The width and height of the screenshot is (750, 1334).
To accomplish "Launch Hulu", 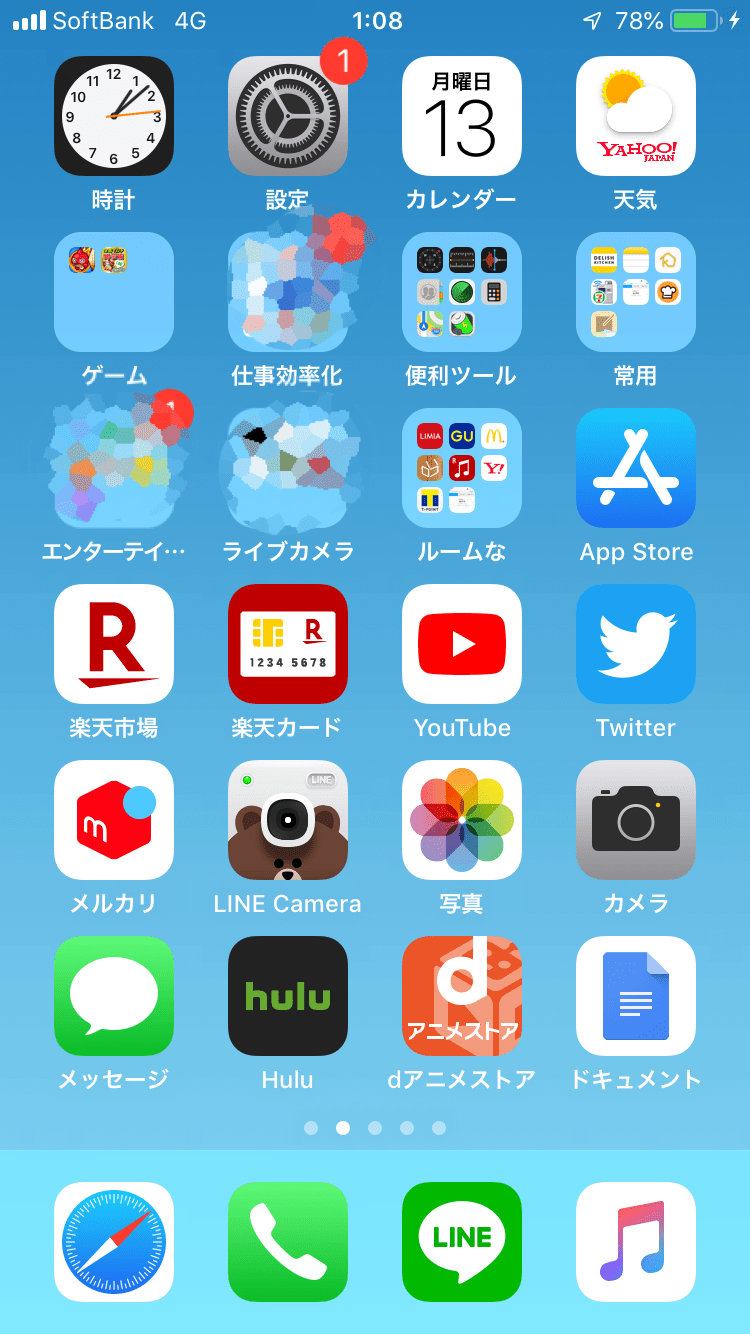I will [288, 996].
